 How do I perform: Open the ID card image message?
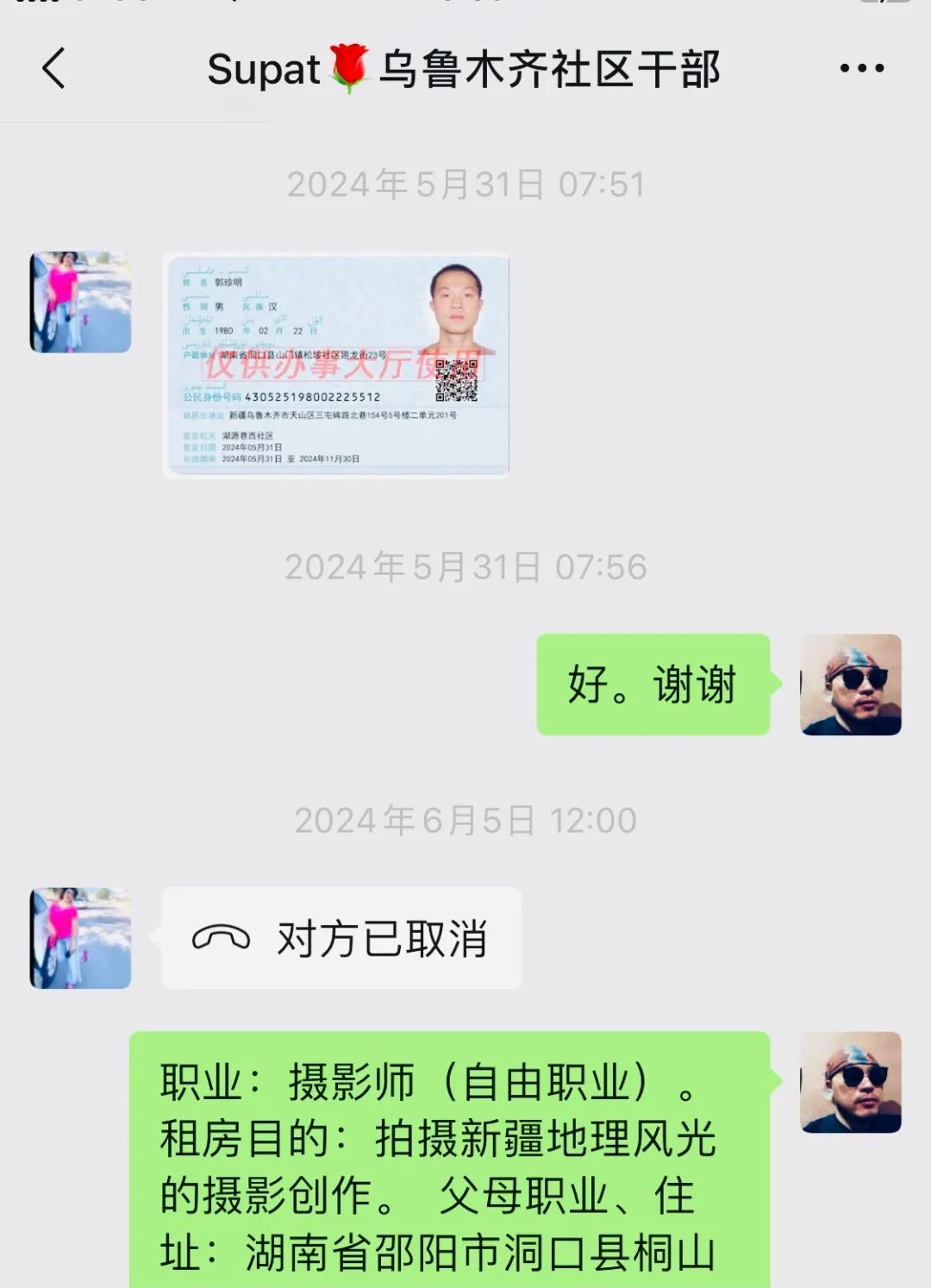point(336,366)
